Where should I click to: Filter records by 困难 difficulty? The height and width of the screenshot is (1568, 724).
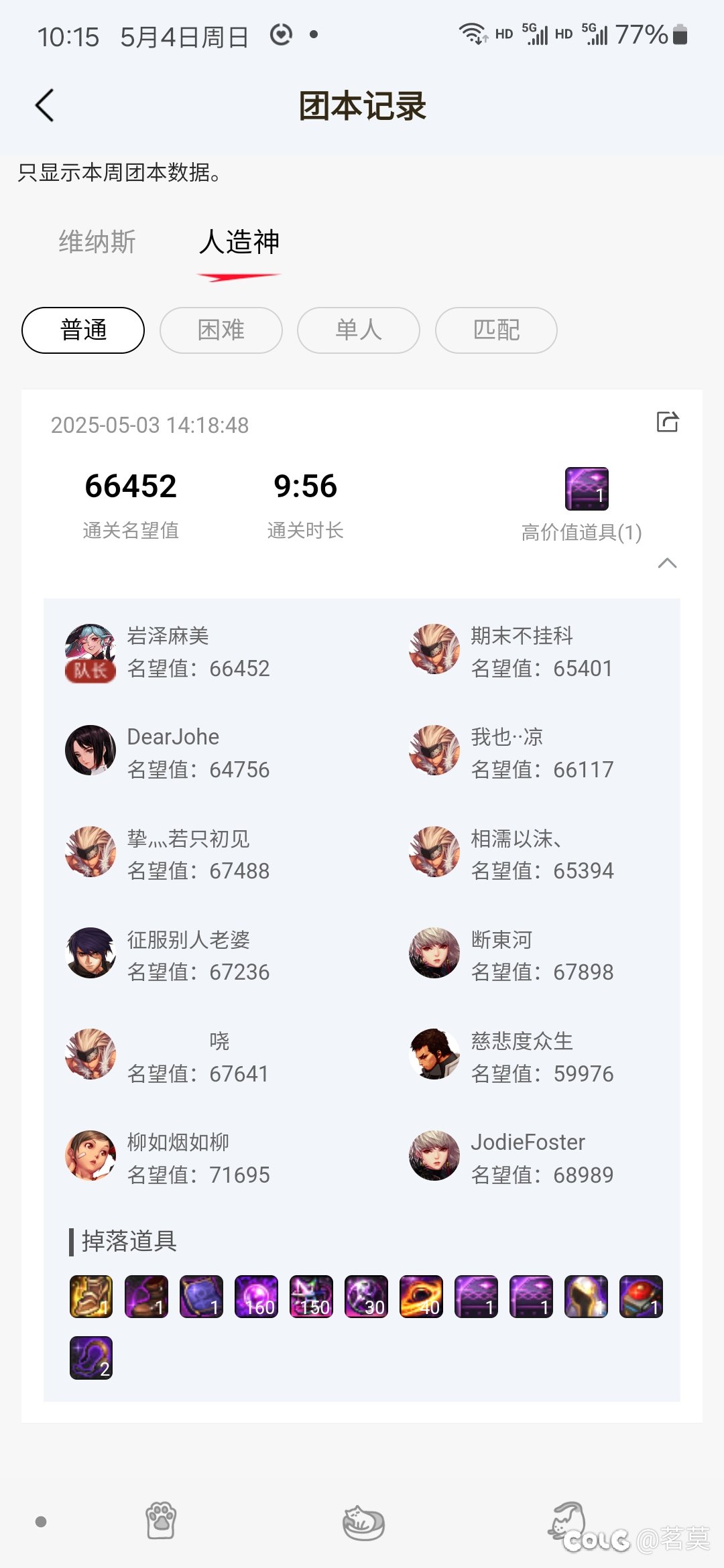(x=221, y=330)
